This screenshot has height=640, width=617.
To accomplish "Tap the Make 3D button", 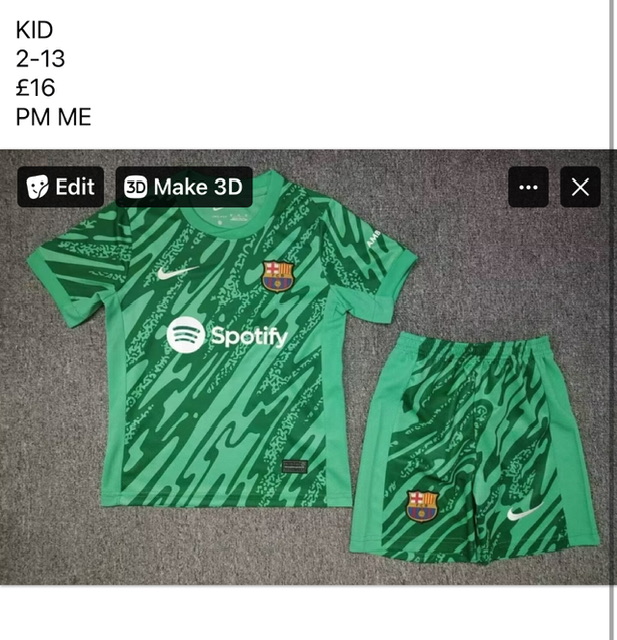I will click(184, 187).
